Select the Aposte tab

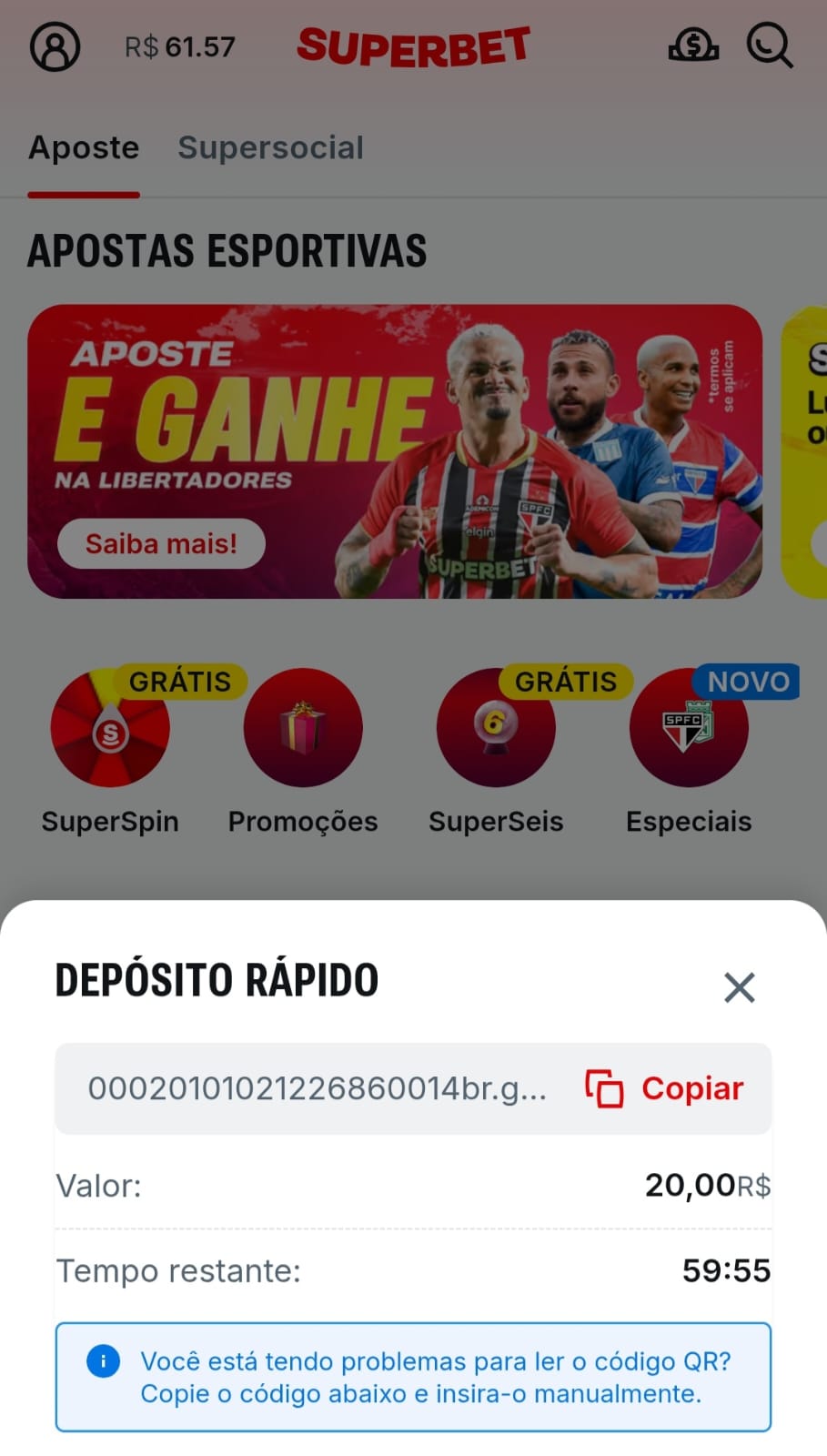click(84, 147)
